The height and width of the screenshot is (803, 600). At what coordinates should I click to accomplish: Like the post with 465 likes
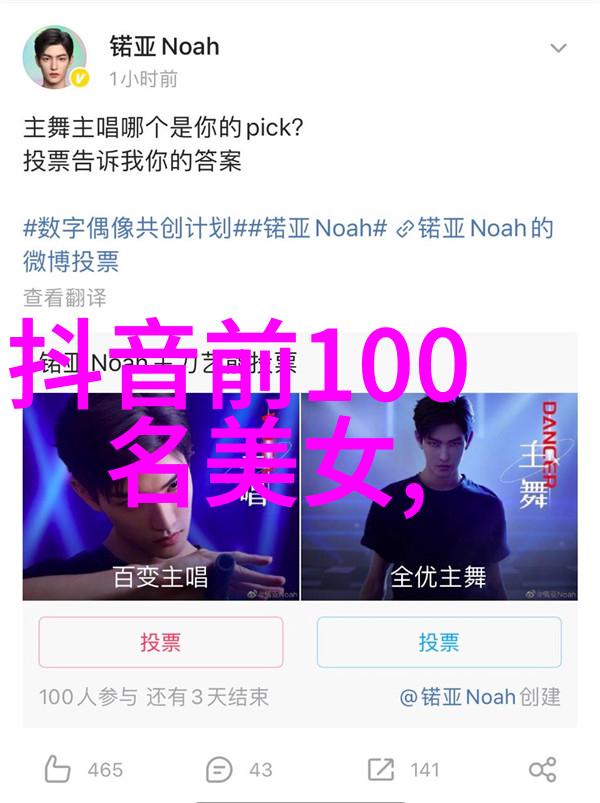pos(84,769)
